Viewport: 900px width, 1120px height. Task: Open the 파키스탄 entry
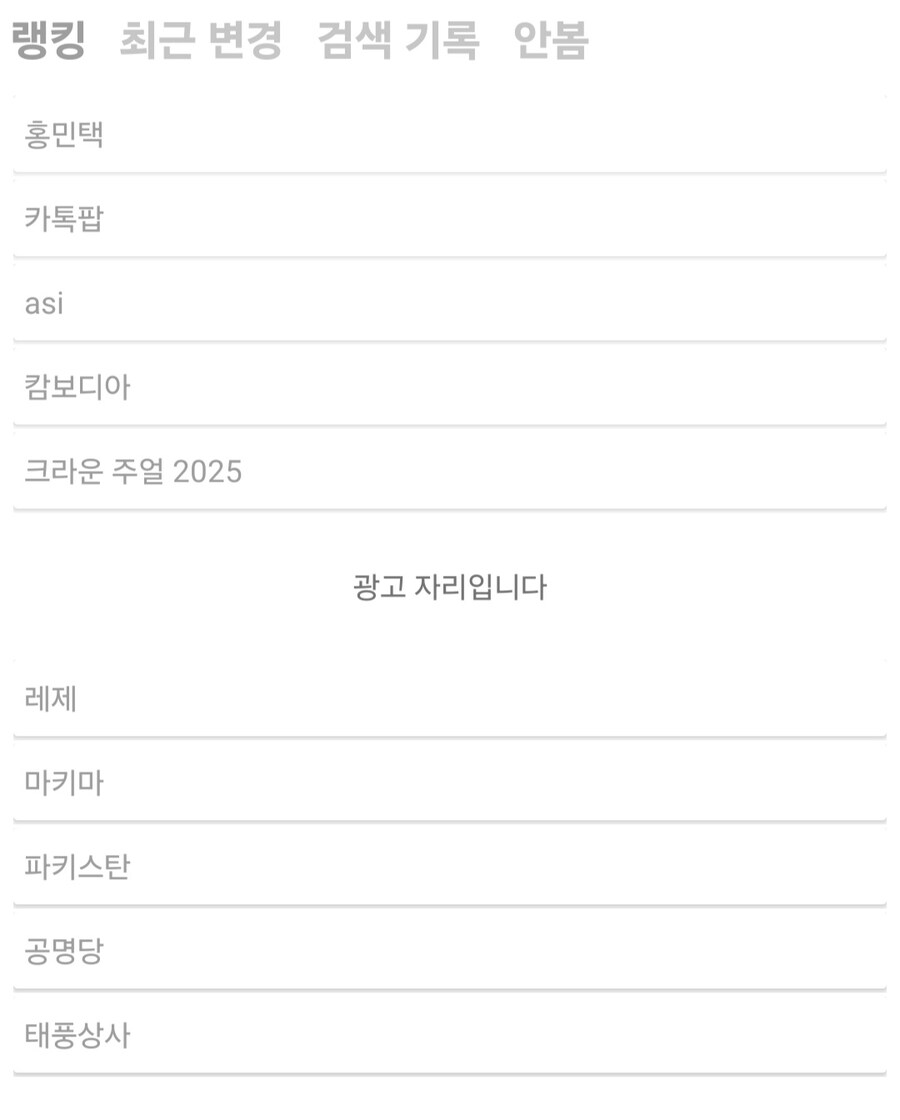pyautogui.click(x=449, y=867)
